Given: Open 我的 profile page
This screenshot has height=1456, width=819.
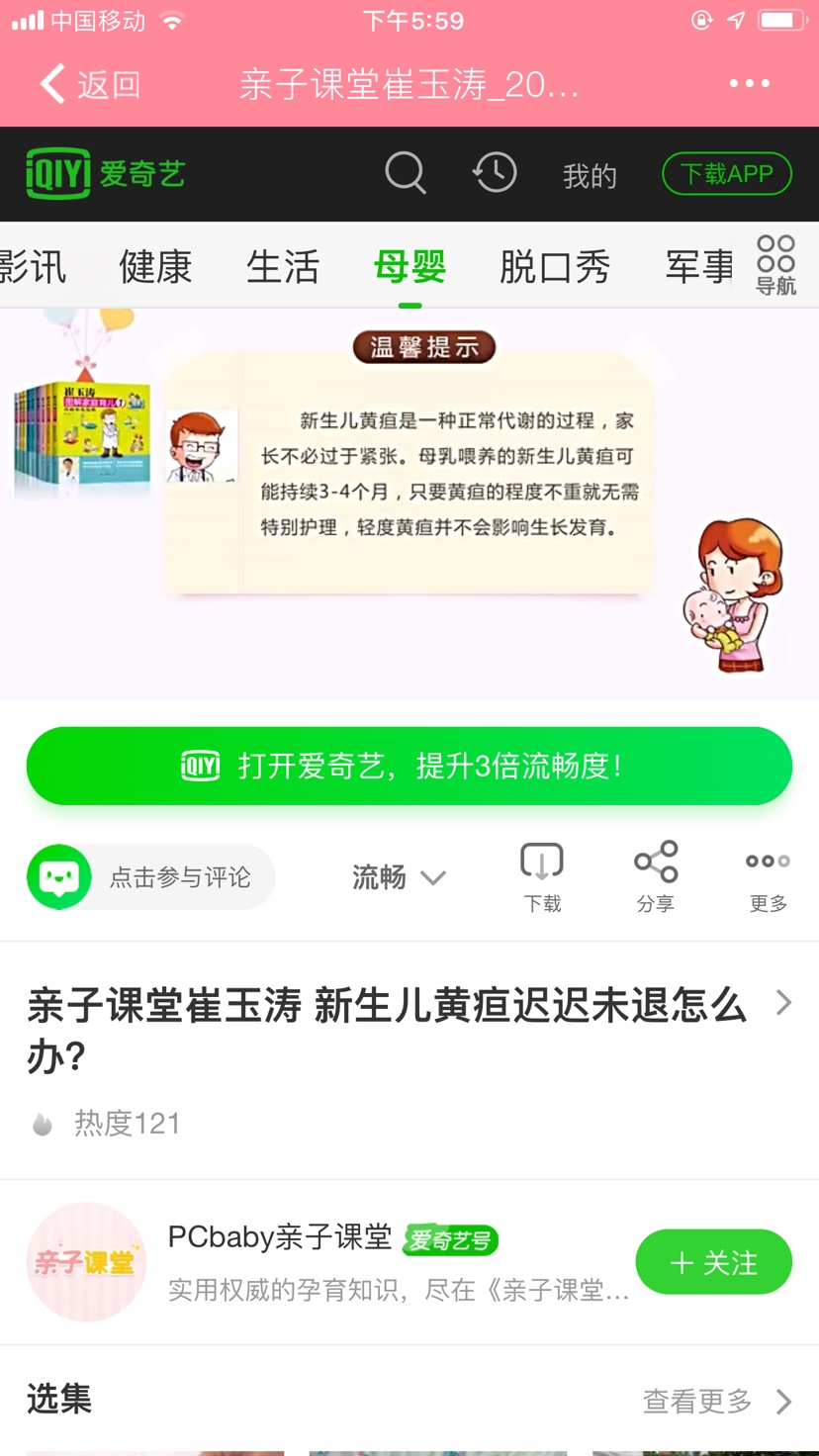Looking at the screenshot, I should click(590, 176).
